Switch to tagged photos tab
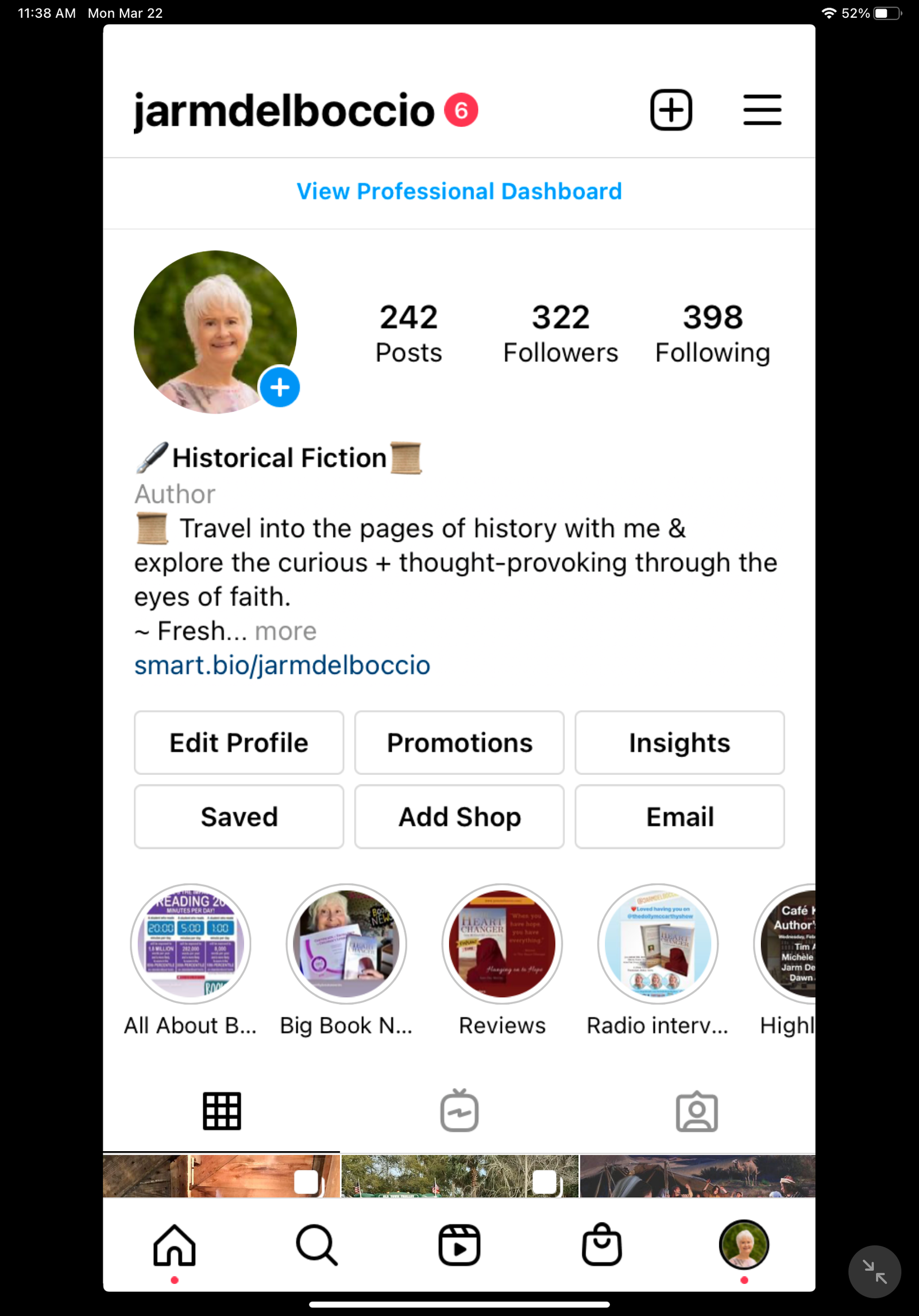Screen dimensions: 919x1316 click(x=697, y=1111)
